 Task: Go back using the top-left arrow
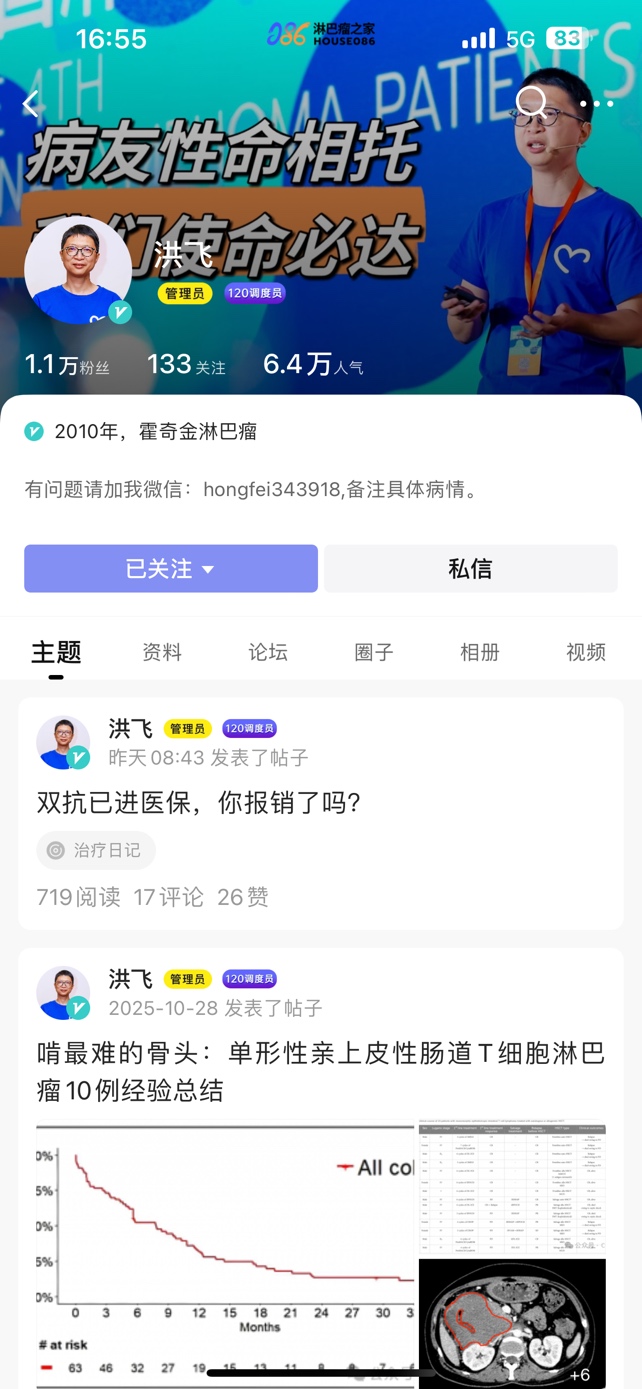pos(31,103)
